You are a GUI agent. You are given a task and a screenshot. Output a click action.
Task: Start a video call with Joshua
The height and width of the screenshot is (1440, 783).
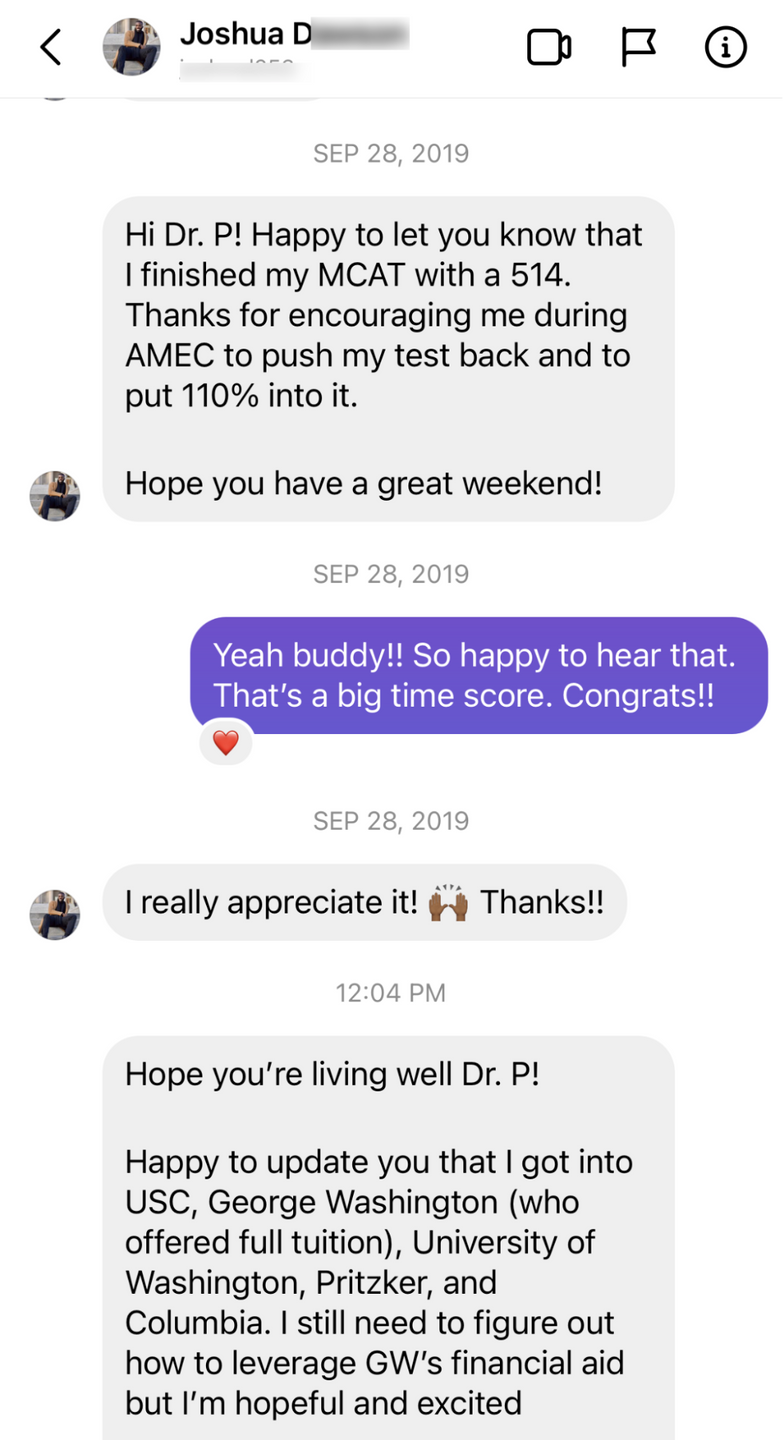click(548, 47)
